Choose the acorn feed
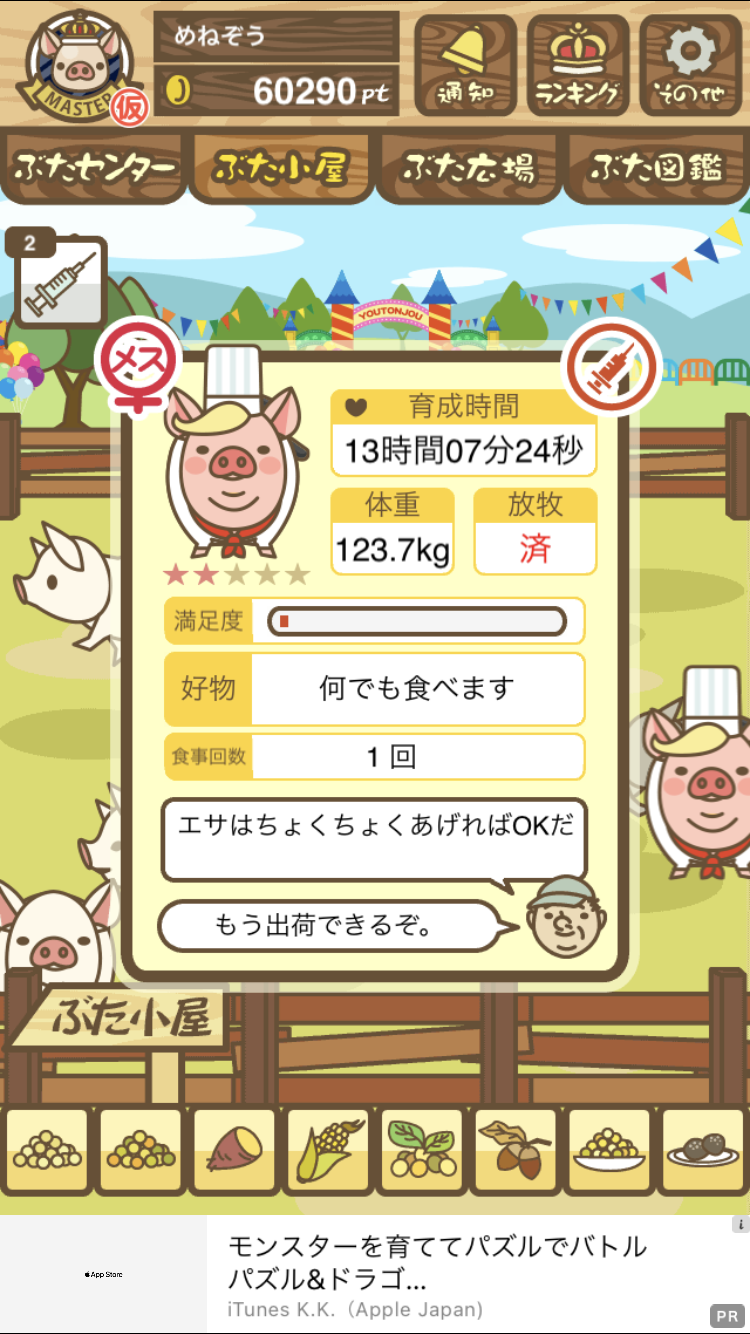 pos(515,1151)
